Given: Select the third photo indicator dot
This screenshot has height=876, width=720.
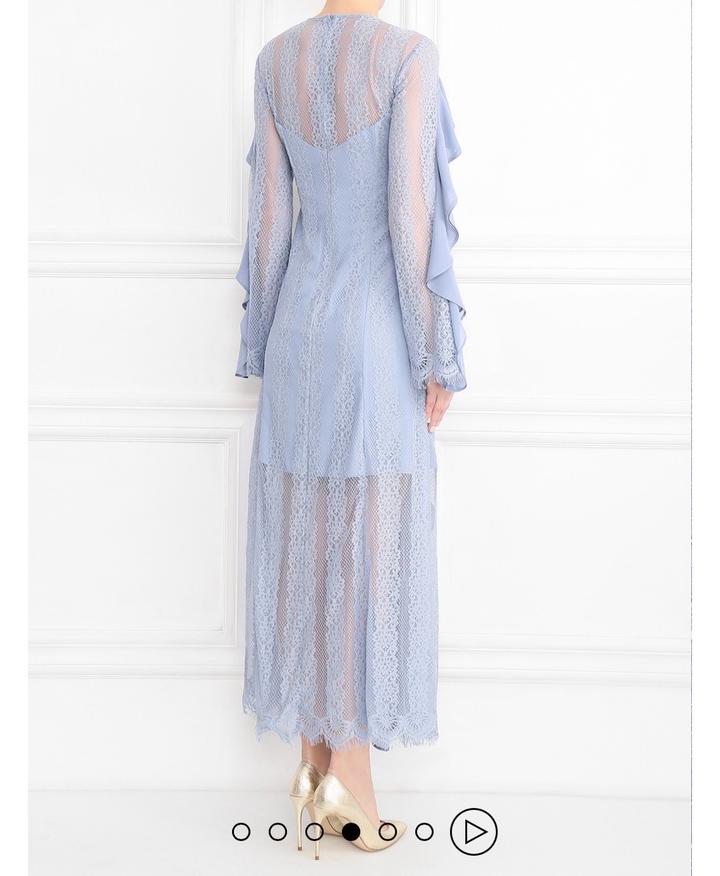Looking at the screenshot, I should tap(314, 831).
